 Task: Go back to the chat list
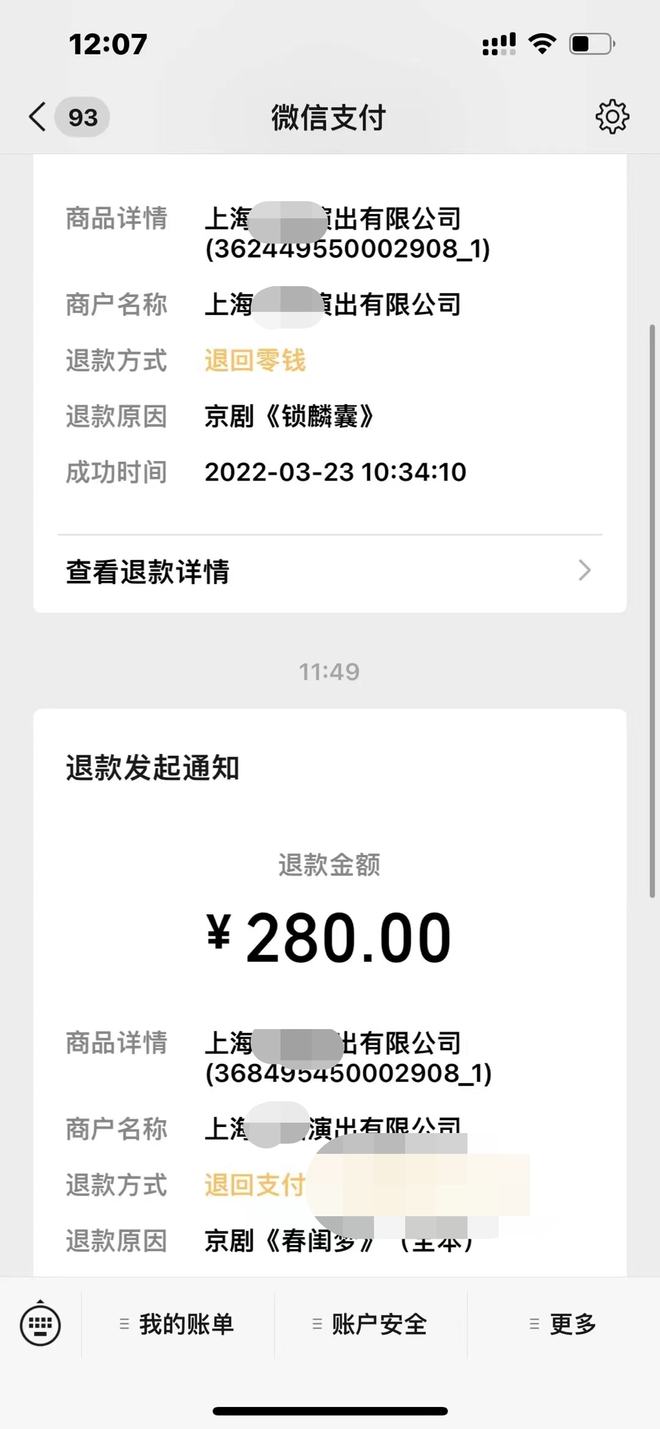[38, 118]
